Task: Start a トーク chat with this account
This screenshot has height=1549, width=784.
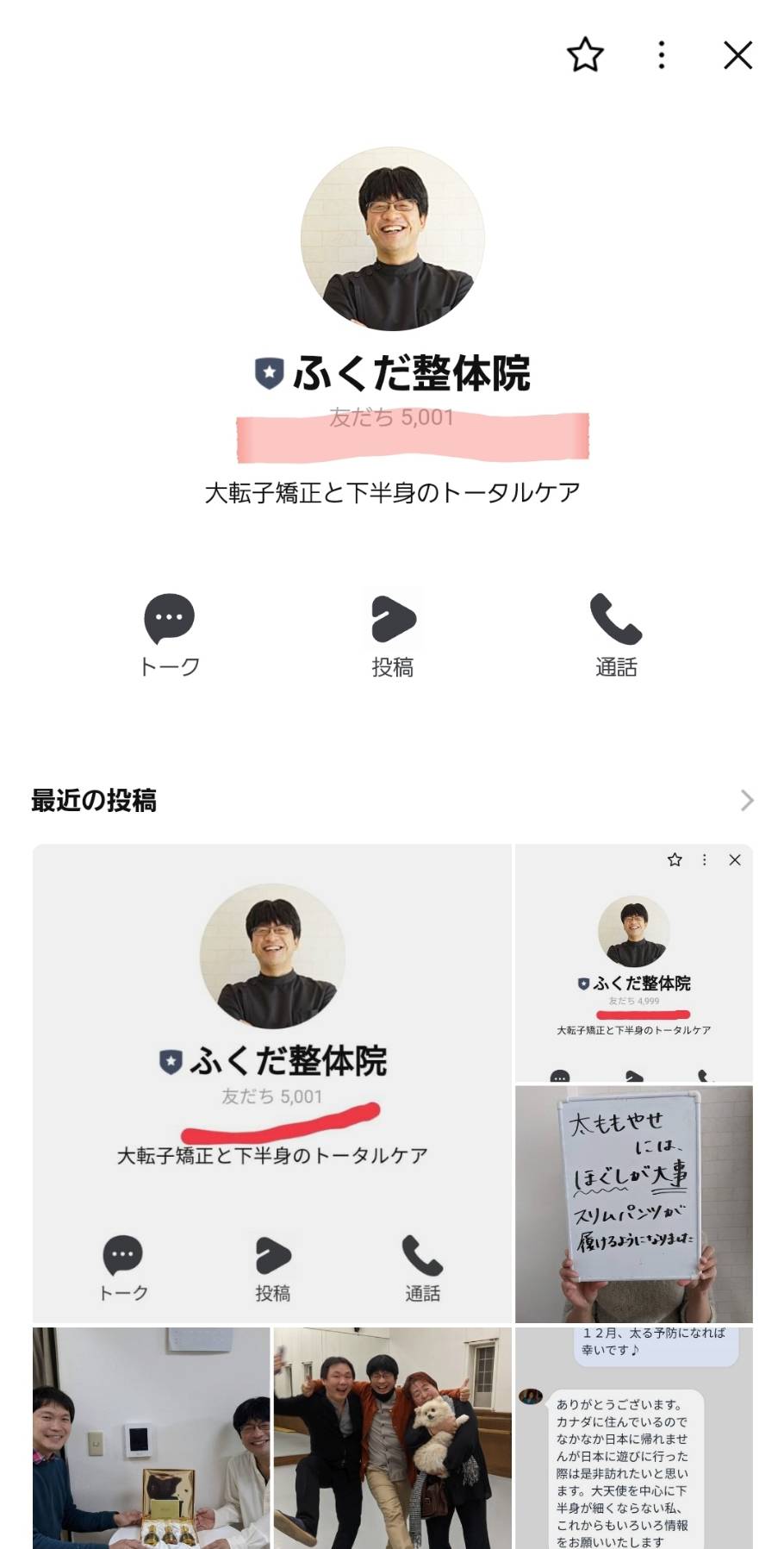Action: click(169, 635)
